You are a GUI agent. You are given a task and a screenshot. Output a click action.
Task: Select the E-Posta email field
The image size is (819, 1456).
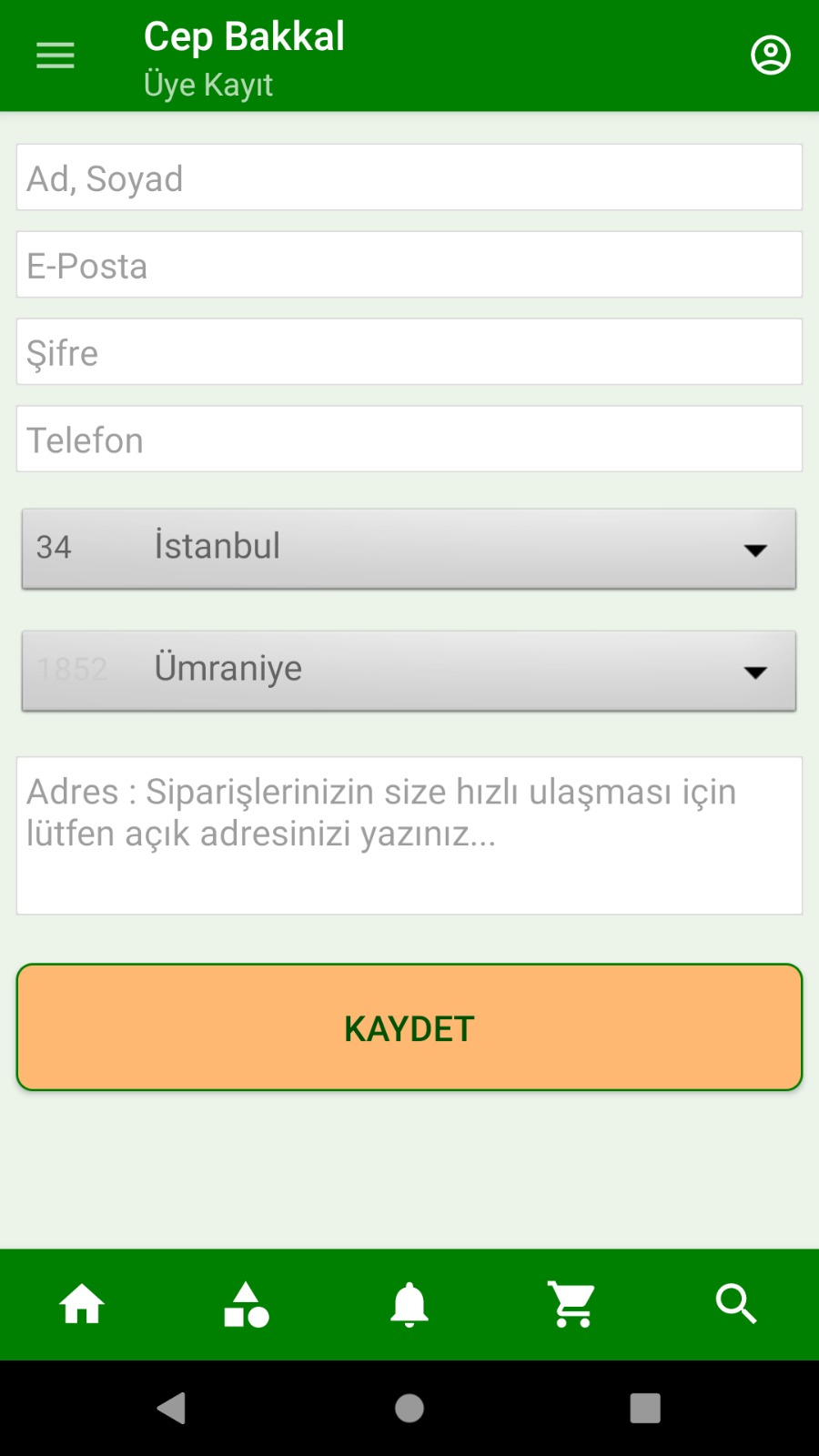(x=409, y=265)
